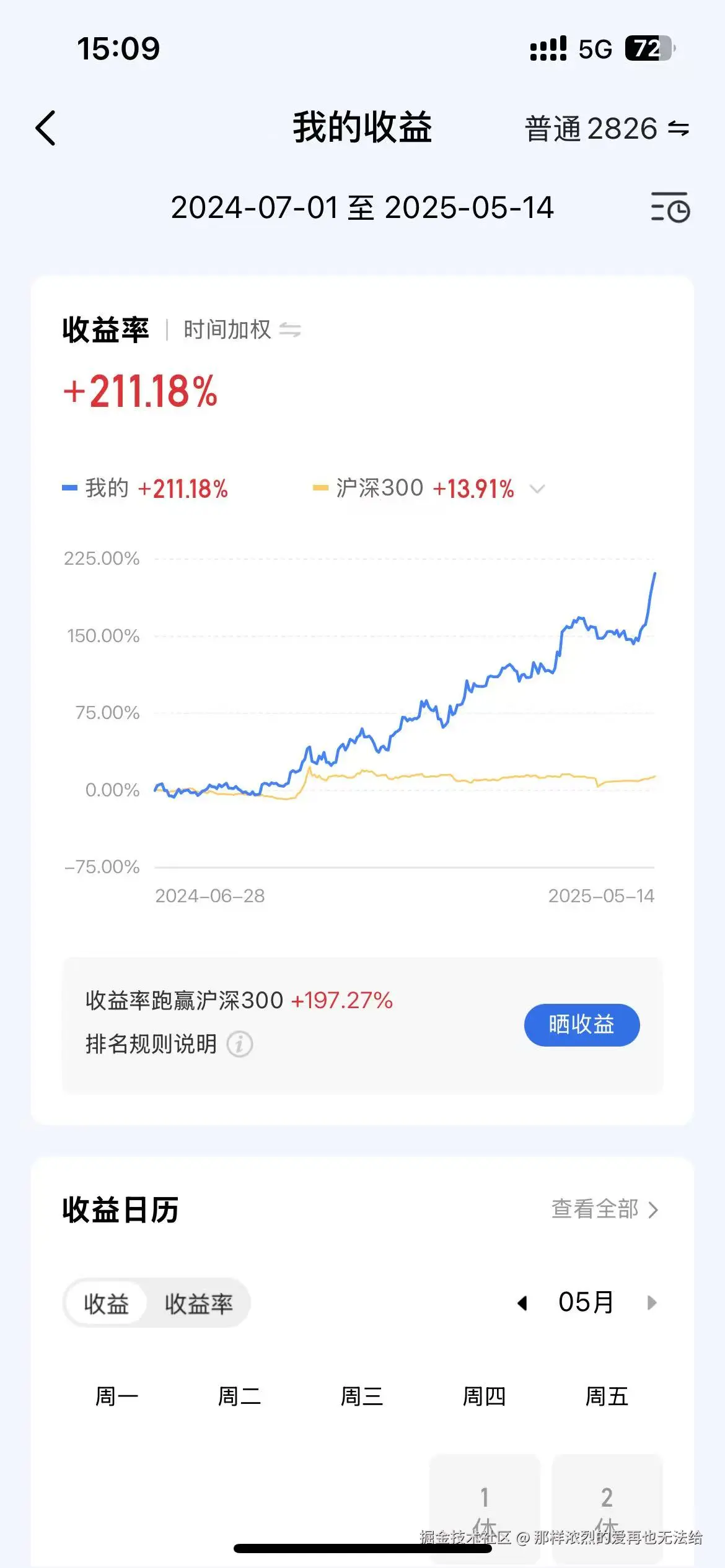Tap the info icon next to 排名规则说明
The height and width of the screenshot is (1568, 725).
click(239, 1045)
